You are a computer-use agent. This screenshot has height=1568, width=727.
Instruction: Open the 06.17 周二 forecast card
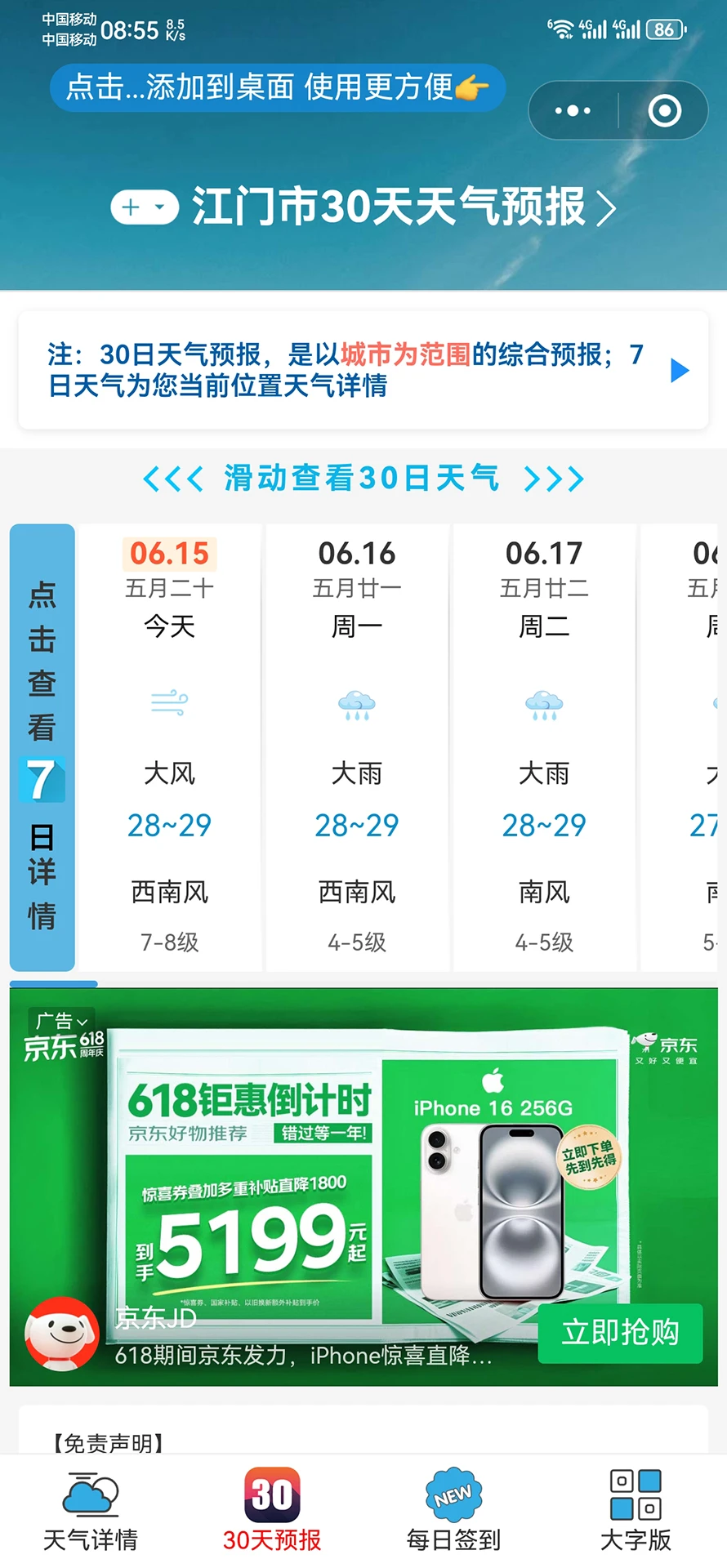tap(544, 746)
